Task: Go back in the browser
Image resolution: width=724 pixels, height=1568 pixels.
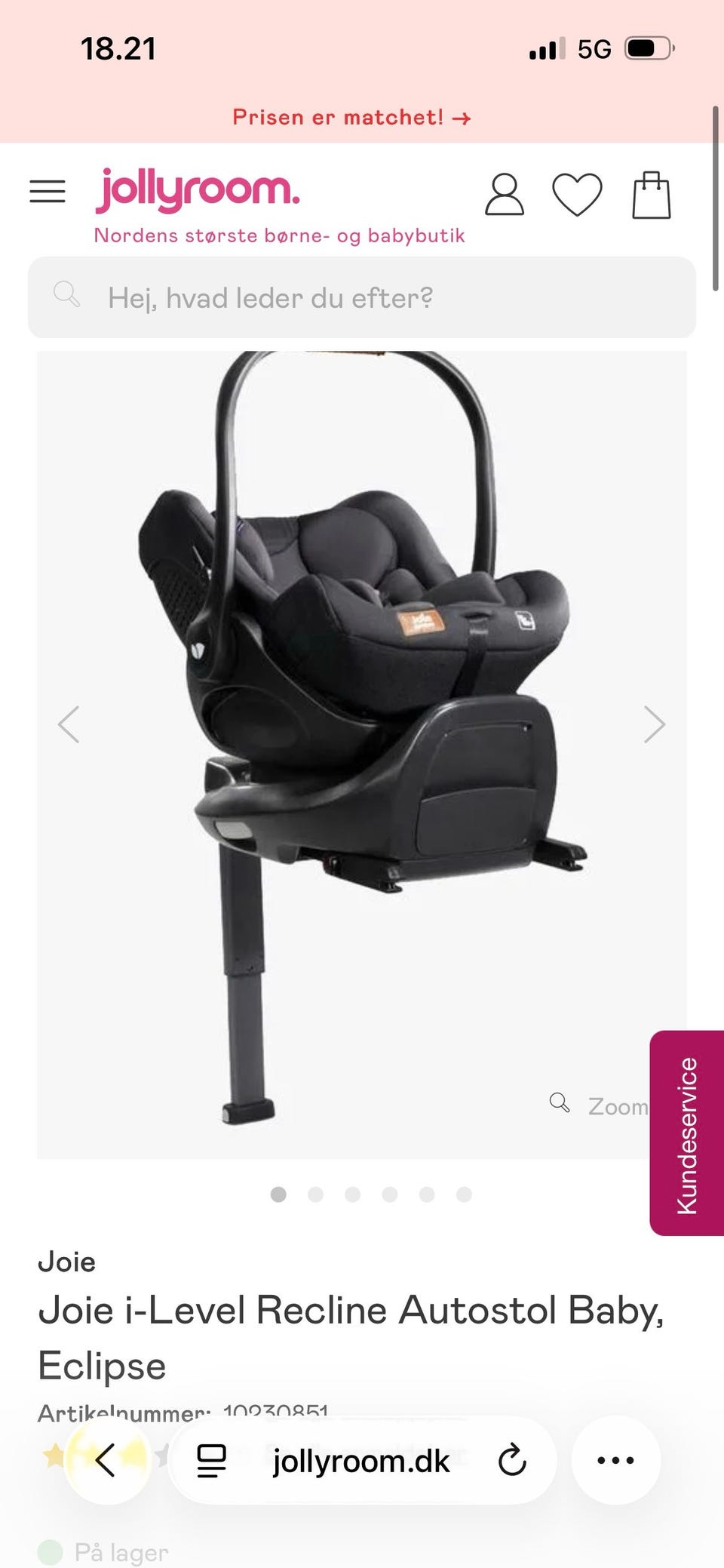Action: pos(106,1460)
